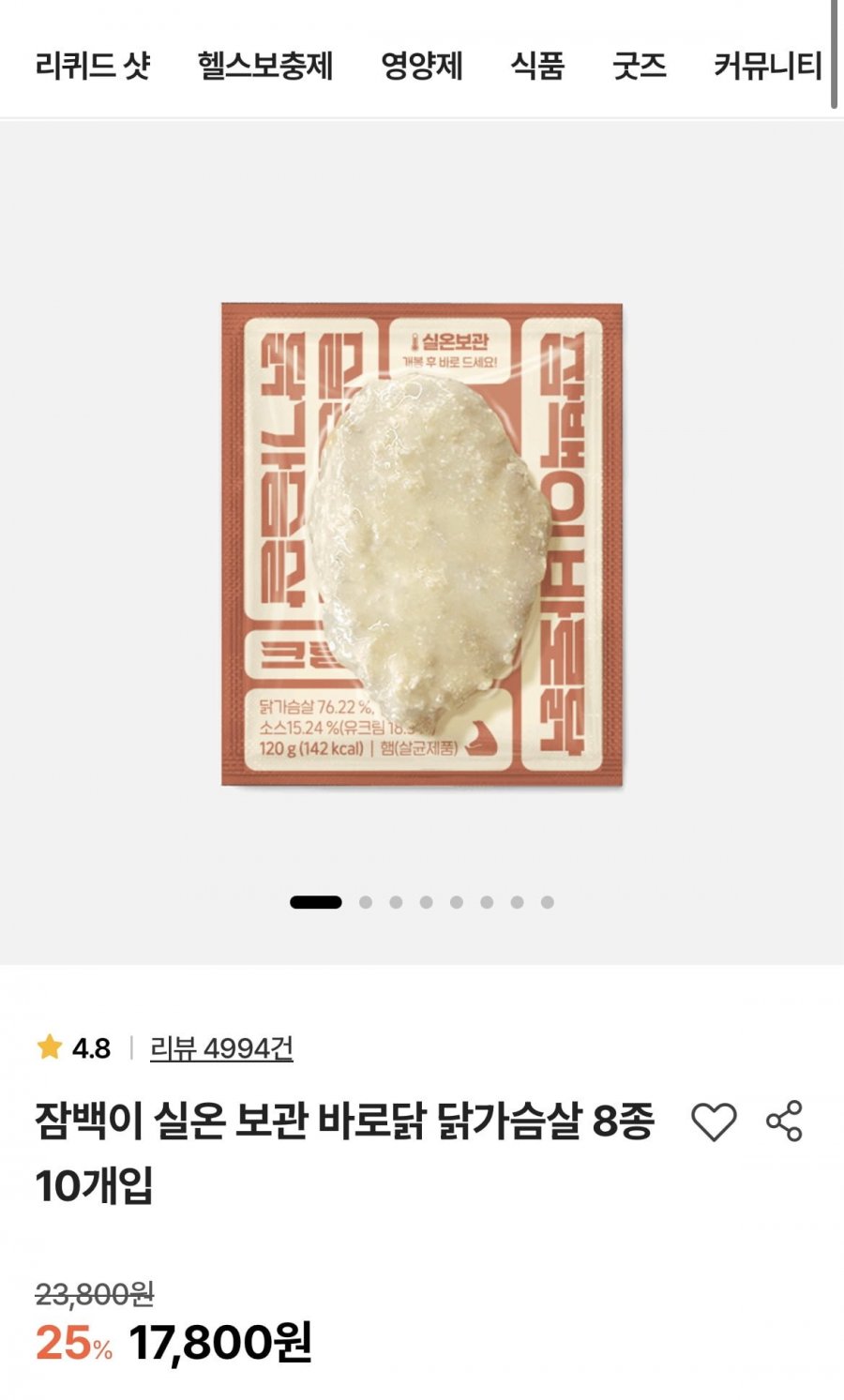Open the 리퀴드 샷 category tab

92,66
